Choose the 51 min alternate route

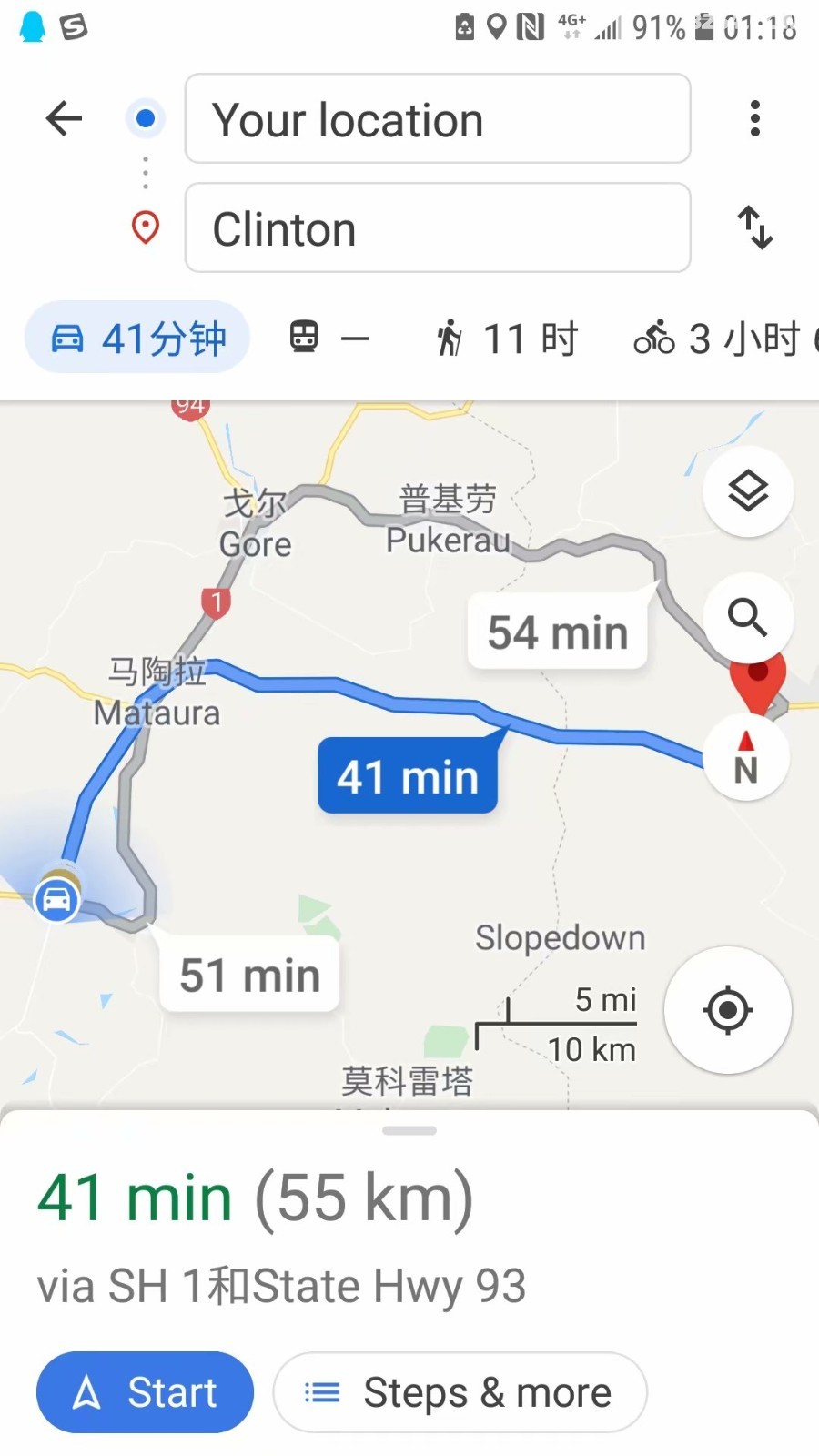[x=249, y=975]
